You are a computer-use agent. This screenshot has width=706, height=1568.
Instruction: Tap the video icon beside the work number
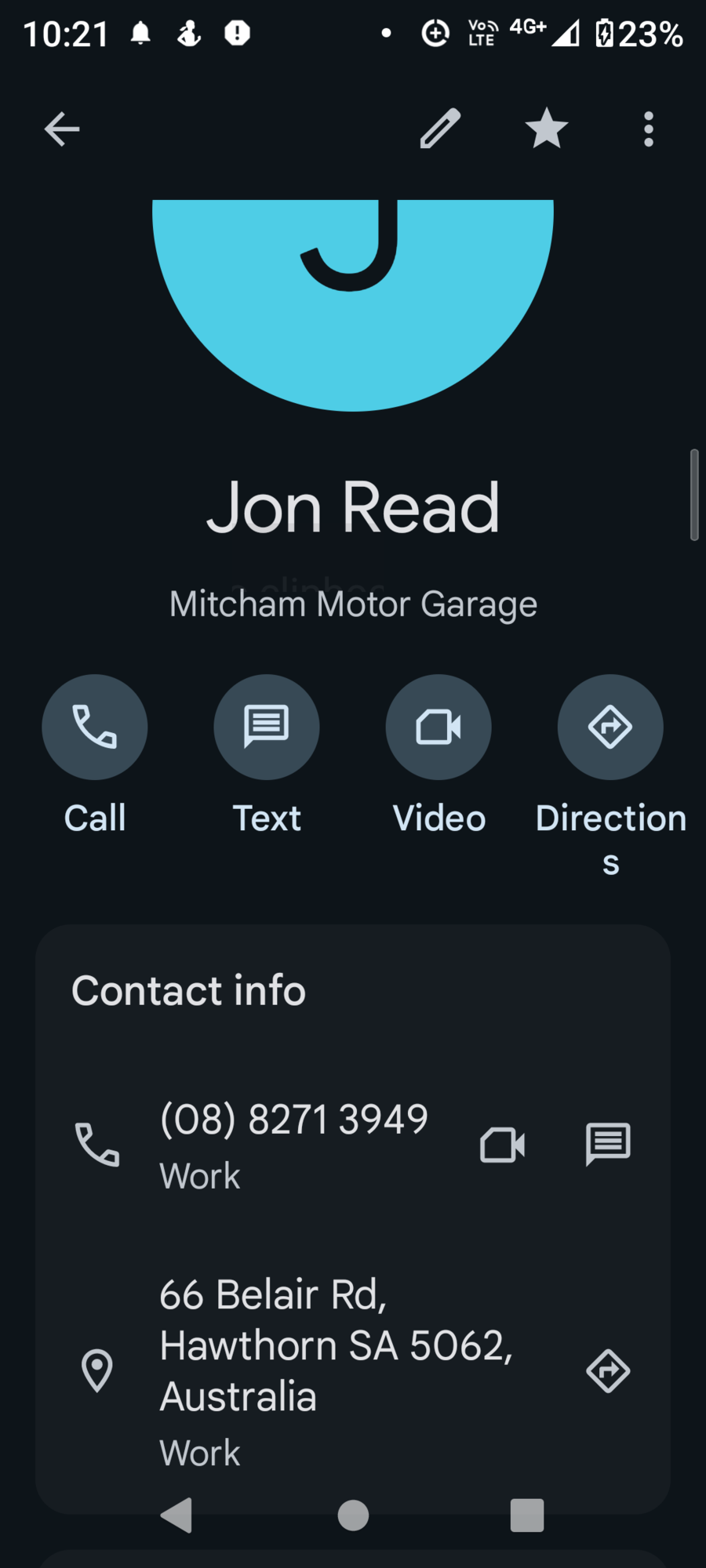(502, 1145)
